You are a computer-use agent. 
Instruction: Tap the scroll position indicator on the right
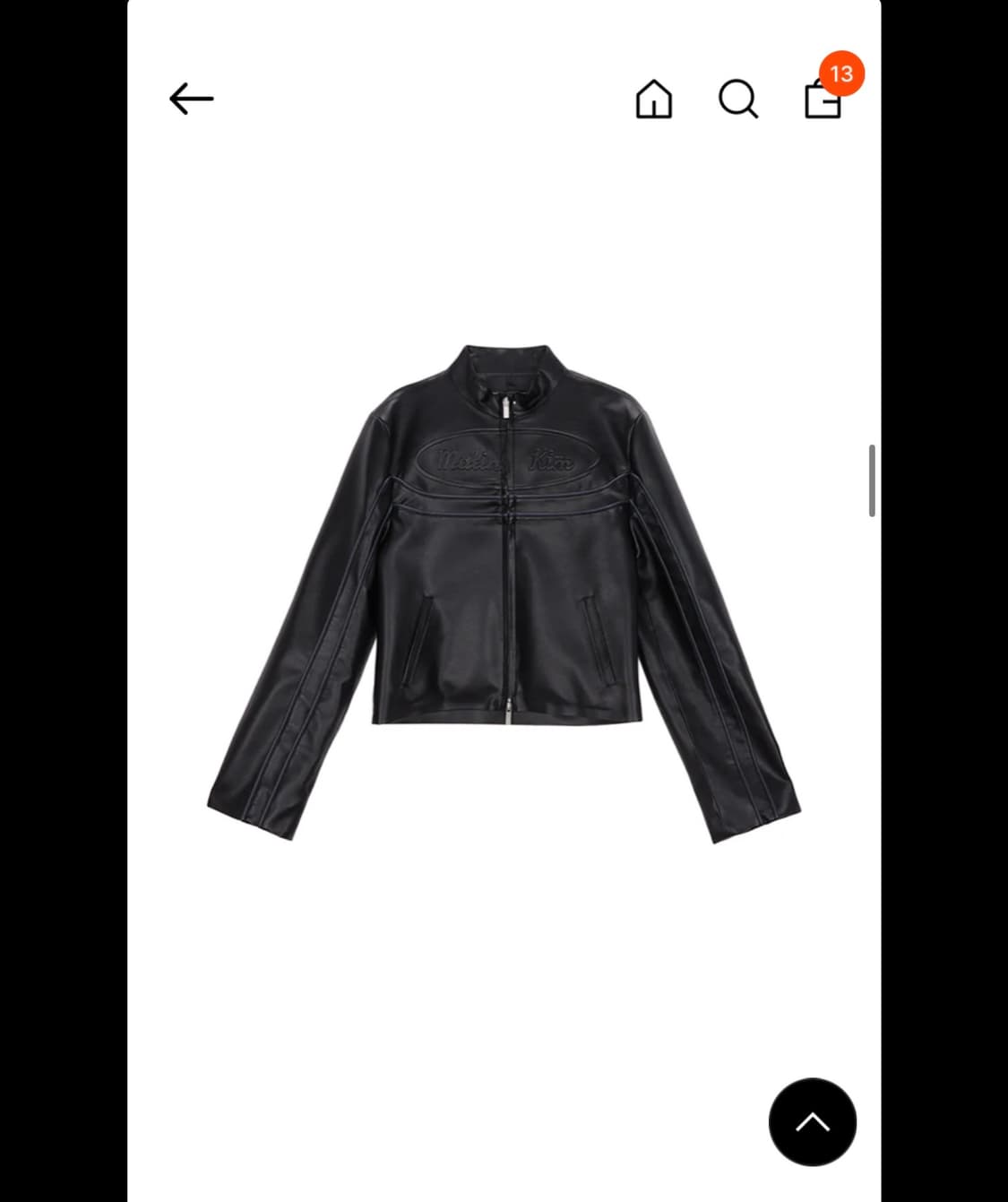pos(873,480)
